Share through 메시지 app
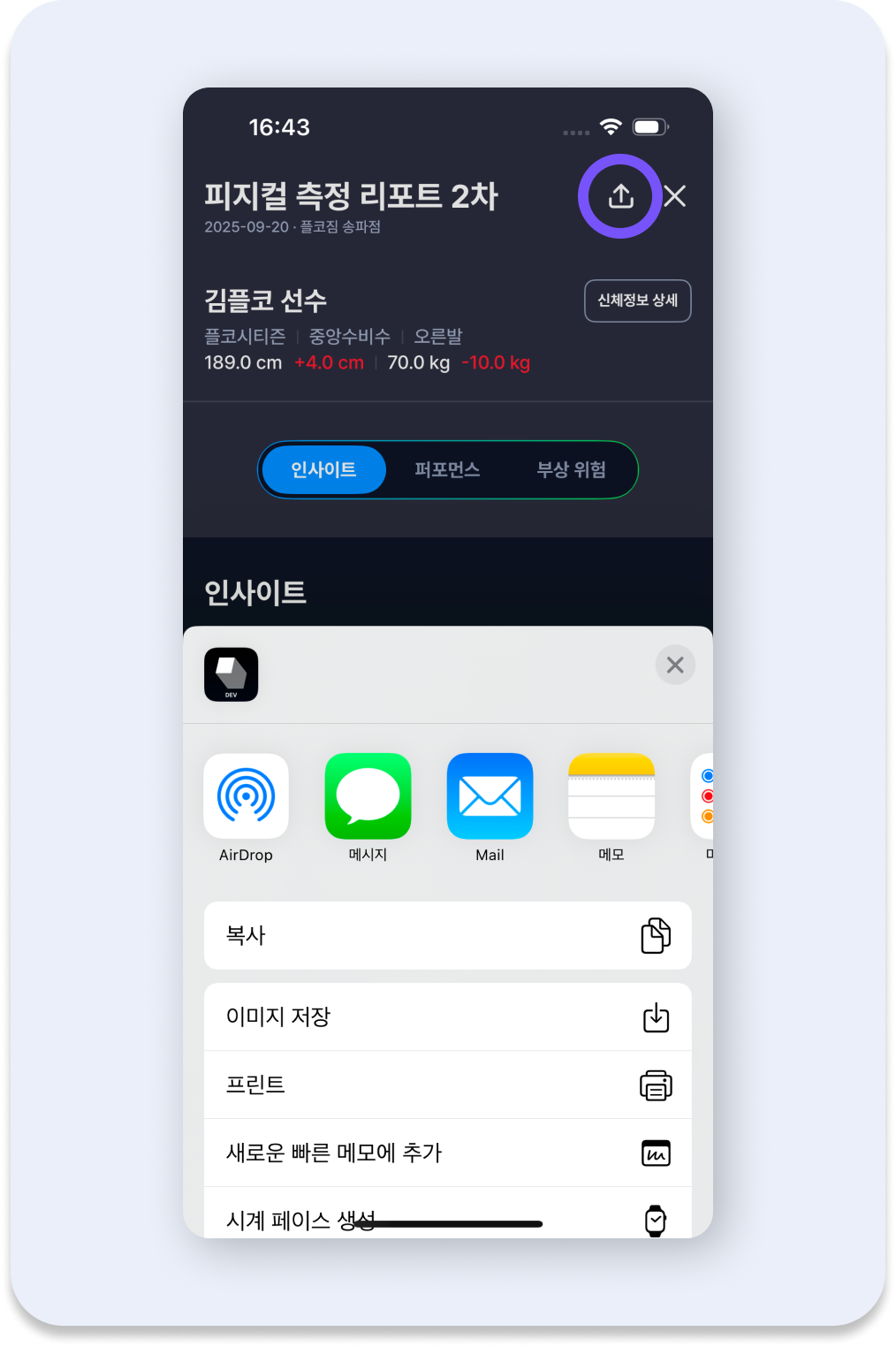The height and width of the screenshot is (1347, 896). tap(368, 796)
